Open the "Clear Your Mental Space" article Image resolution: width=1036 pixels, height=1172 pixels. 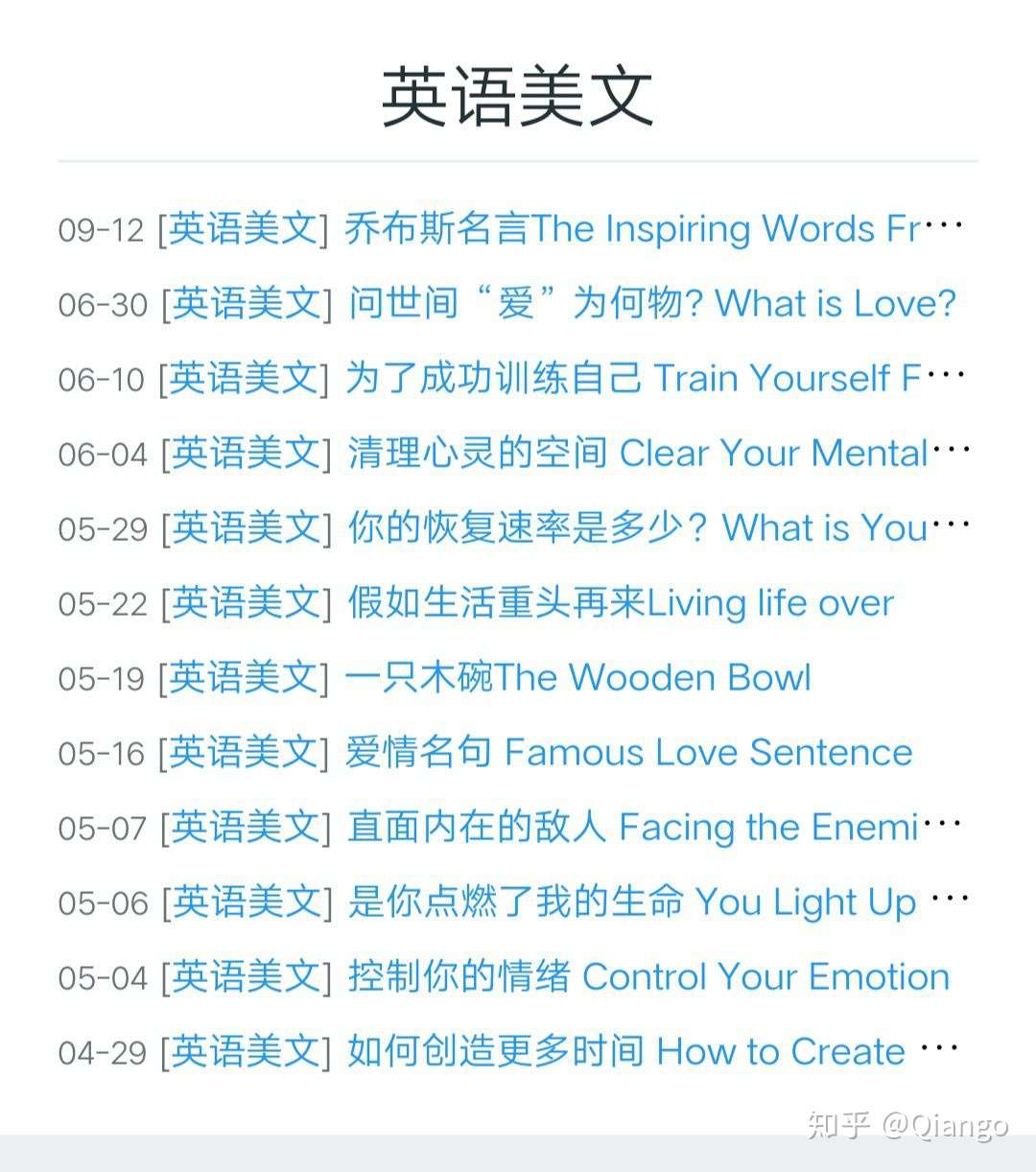click(x=633, y=453)
